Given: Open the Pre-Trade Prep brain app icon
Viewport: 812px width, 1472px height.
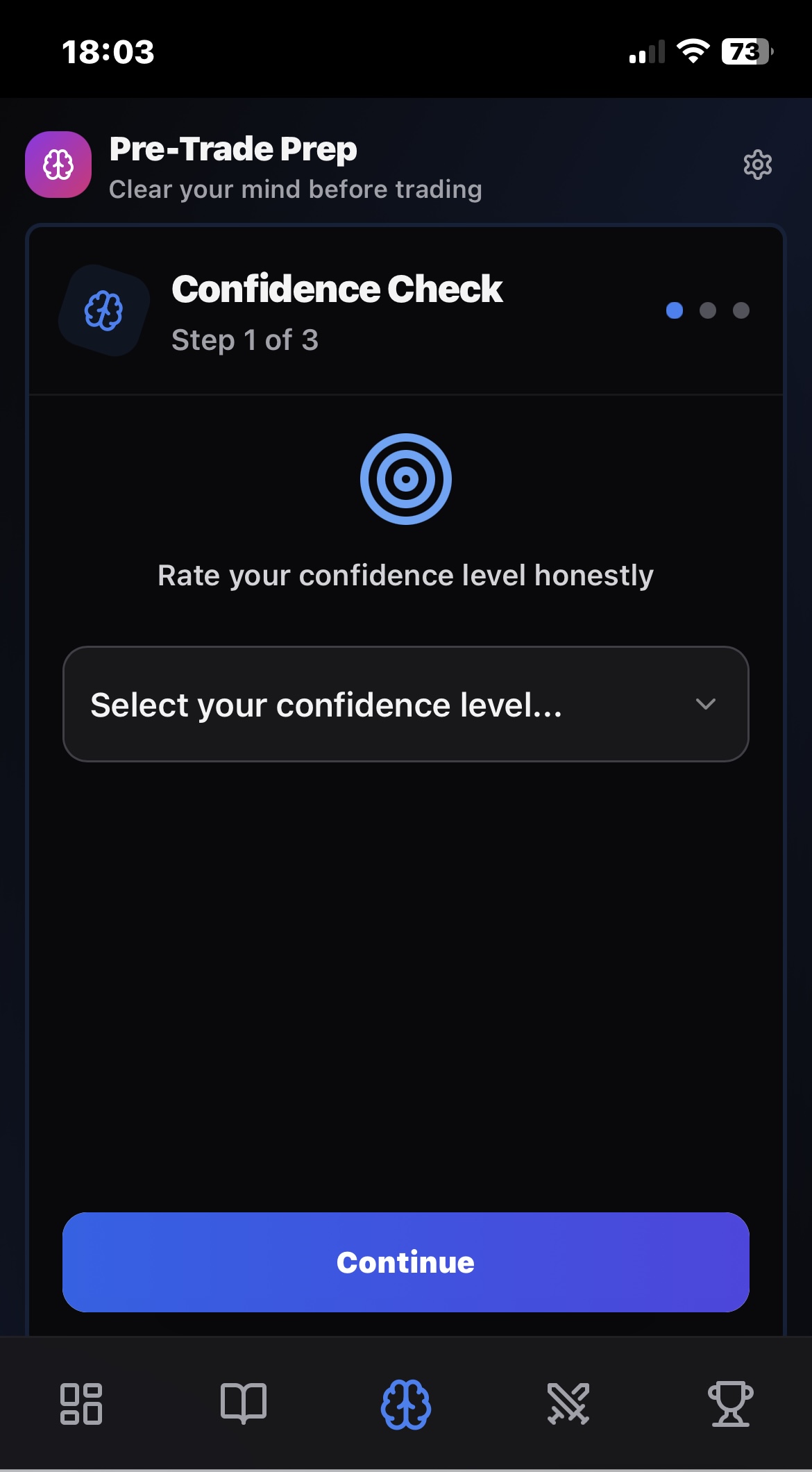Looking at the screenshot, I should tap(58, 165).
